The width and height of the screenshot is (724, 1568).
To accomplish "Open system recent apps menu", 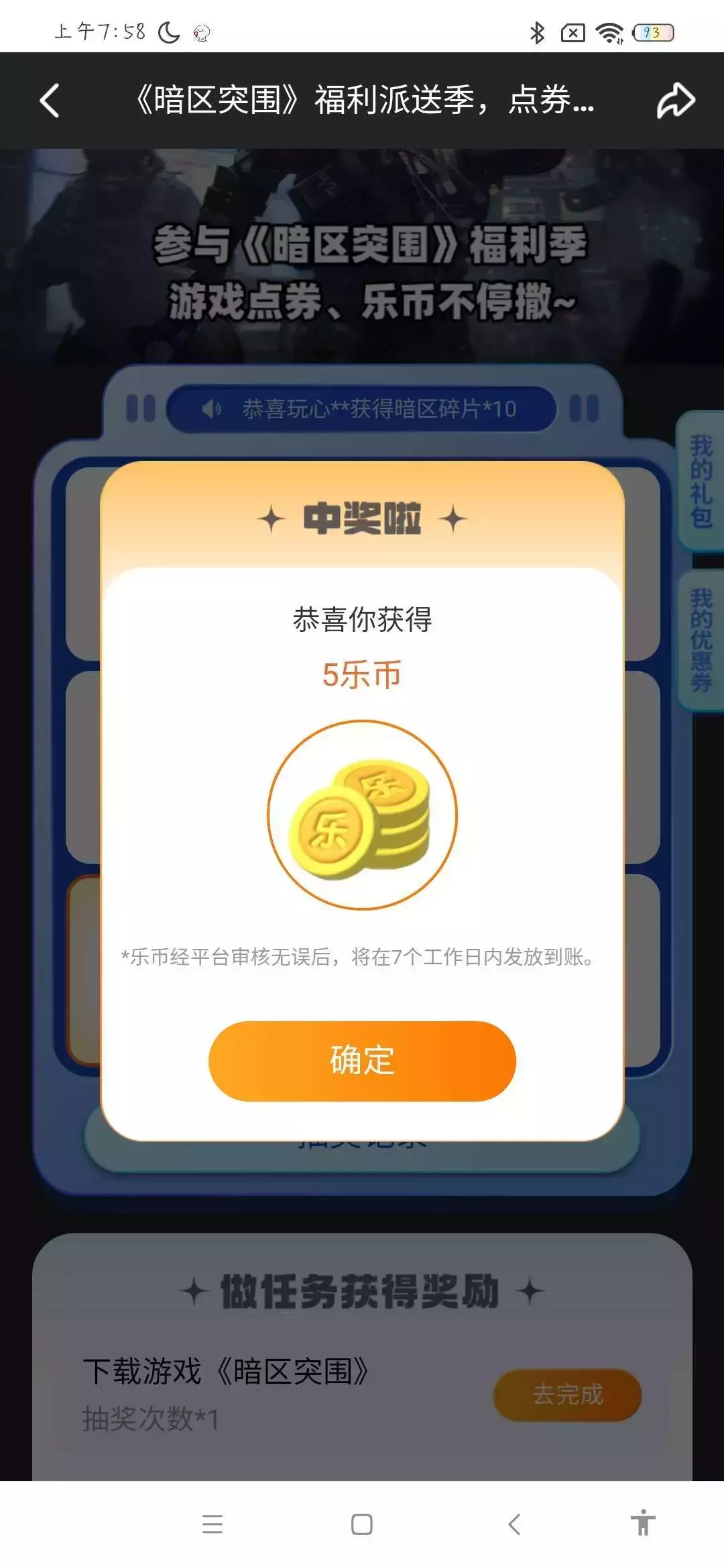I will (x=213, y=1524).
